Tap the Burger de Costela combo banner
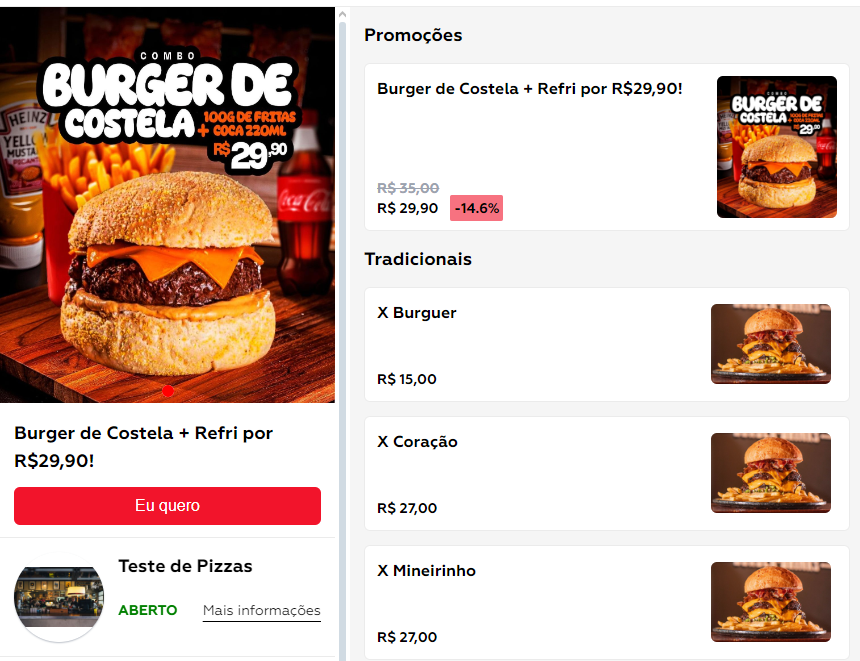This screenshot has width=860, height=661. (167, 205)
